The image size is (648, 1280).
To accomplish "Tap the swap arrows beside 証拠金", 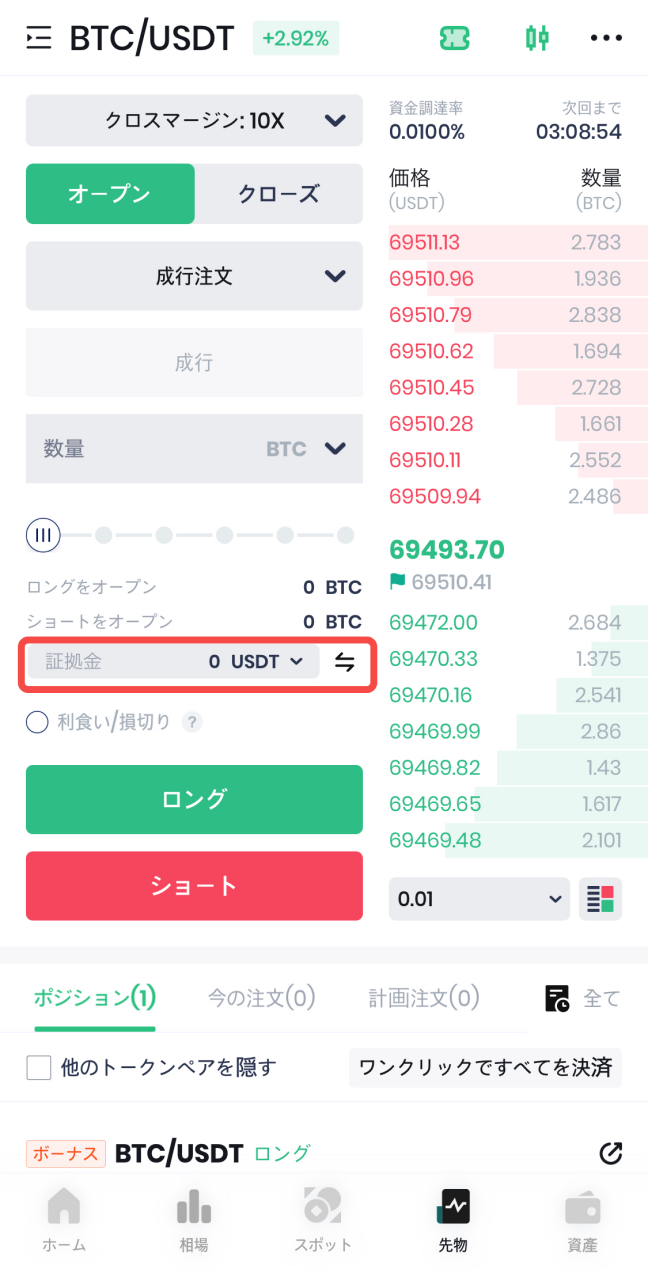I will [x=345, y=662].
